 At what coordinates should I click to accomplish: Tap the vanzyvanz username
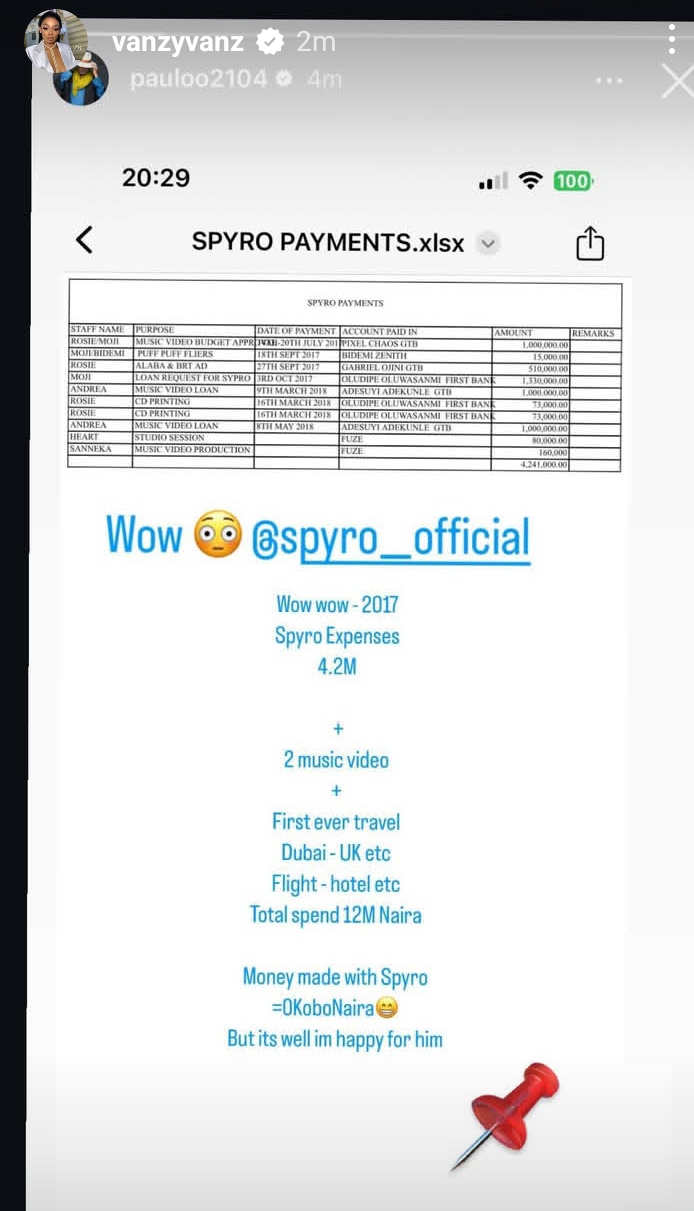click(179, 42)
